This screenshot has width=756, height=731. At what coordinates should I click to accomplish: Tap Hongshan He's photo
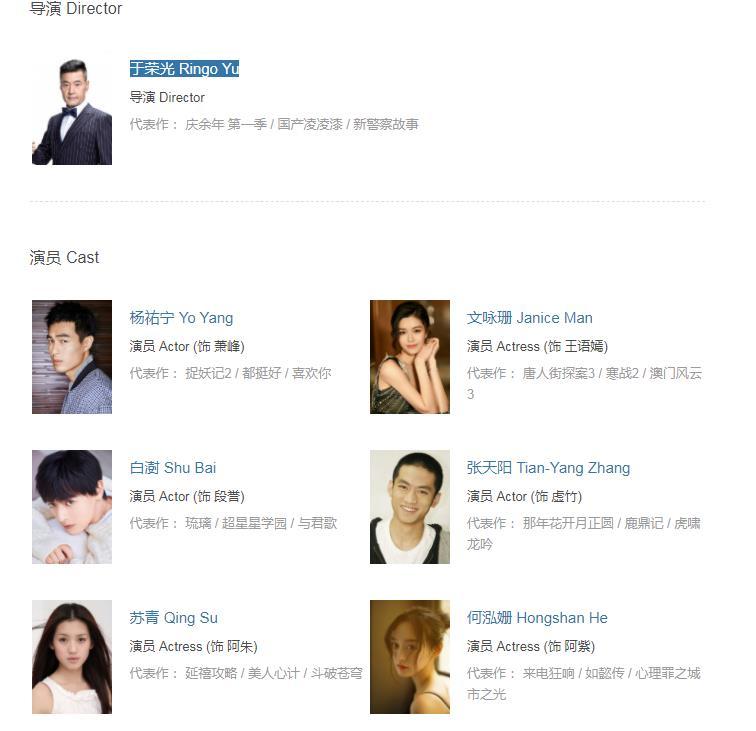(410, 657)
